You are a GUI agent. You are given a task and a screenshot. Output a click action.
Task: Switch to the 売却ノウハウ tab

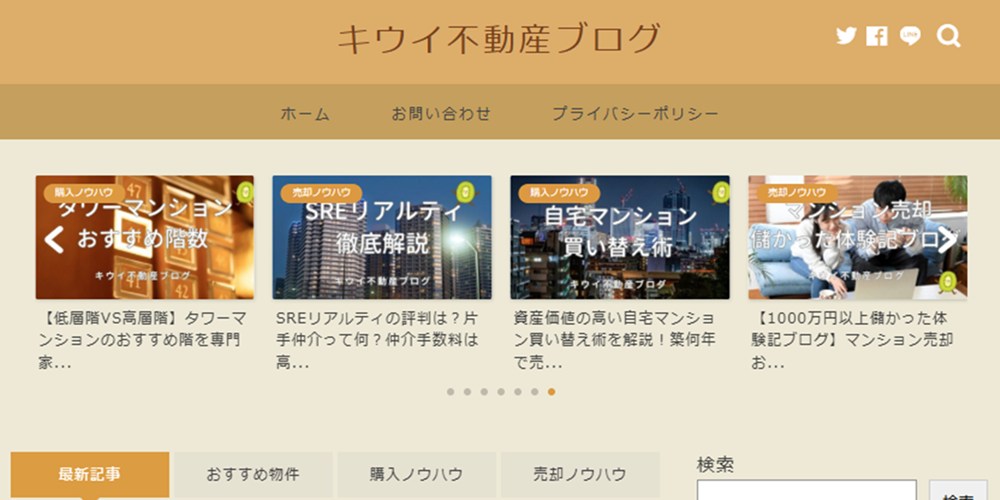[x=580, y=474]
